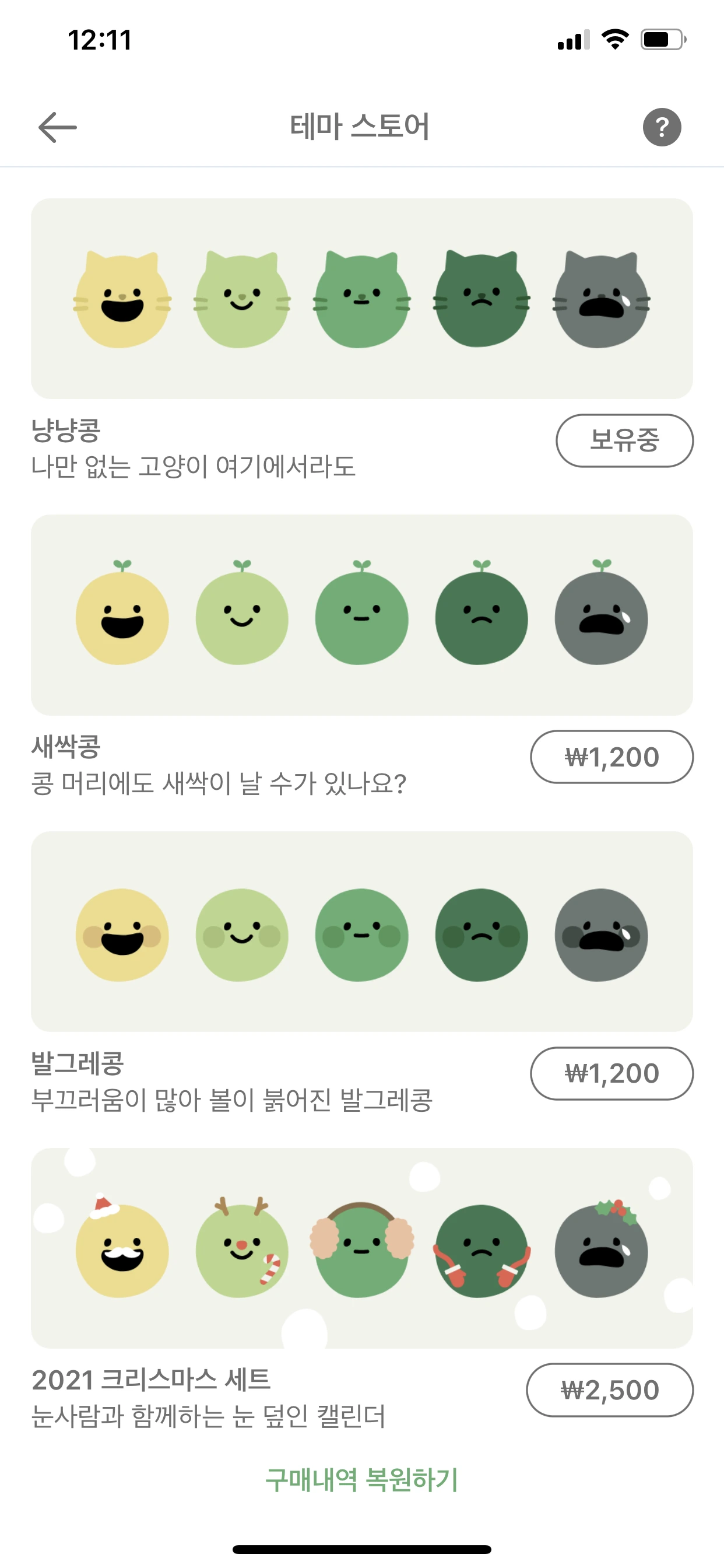Purchase the 발그레콩 theme for ₩1,200
This screenshot has height=1568, width=724.
point(611,1073)
